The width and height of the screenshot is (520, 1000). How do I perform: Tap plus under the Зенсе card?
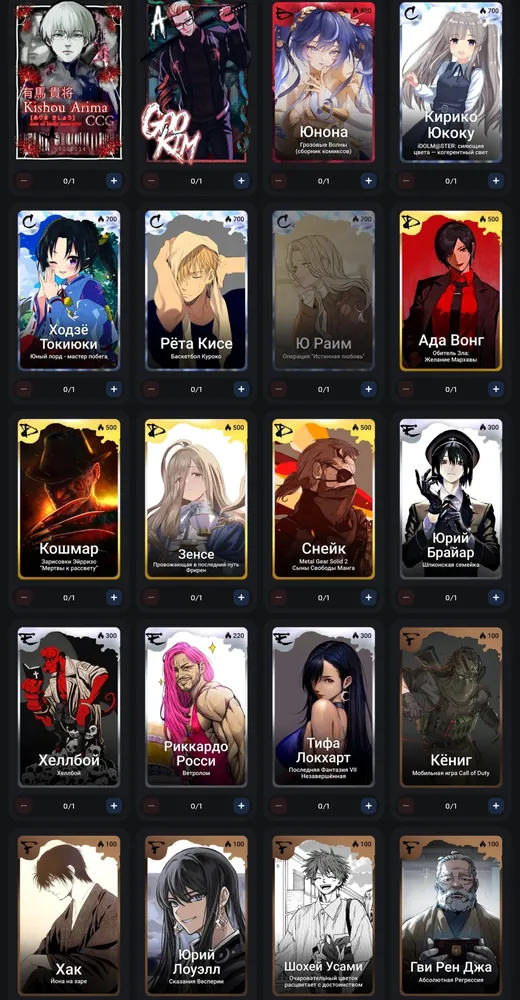241,598
